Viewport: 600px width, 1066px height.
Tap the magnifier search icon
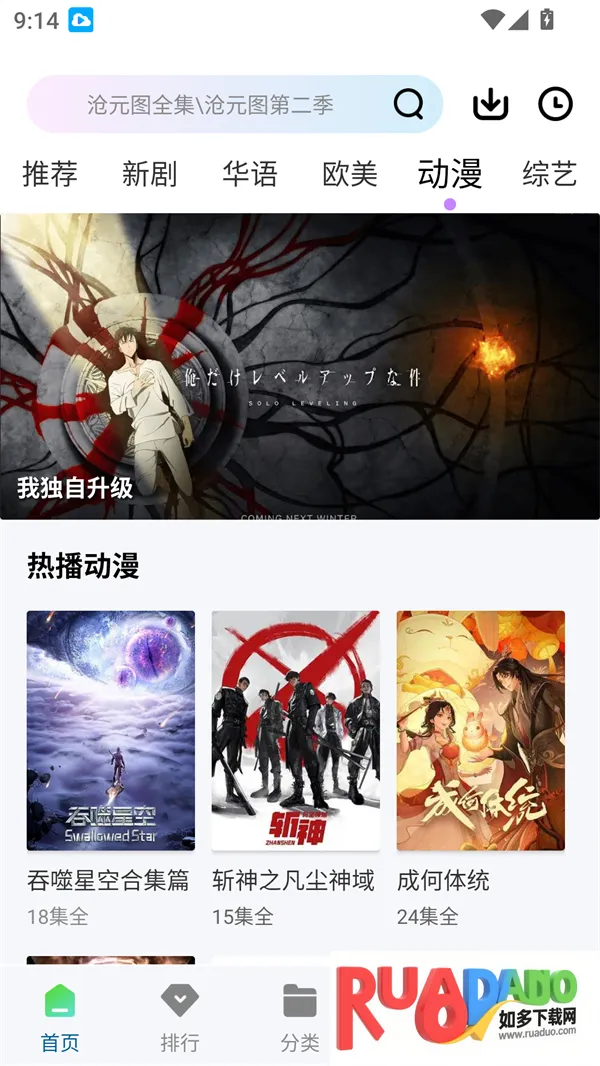point(408,104)
